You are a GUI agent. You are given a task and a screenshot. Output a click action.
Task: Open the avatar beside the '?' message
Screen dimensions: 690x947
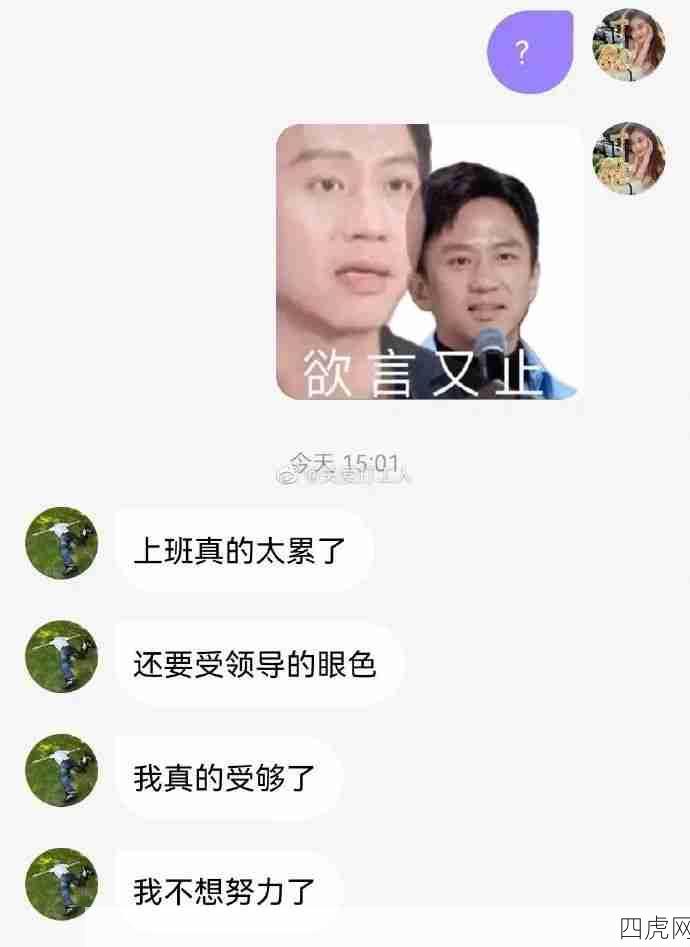click(629, 44)
